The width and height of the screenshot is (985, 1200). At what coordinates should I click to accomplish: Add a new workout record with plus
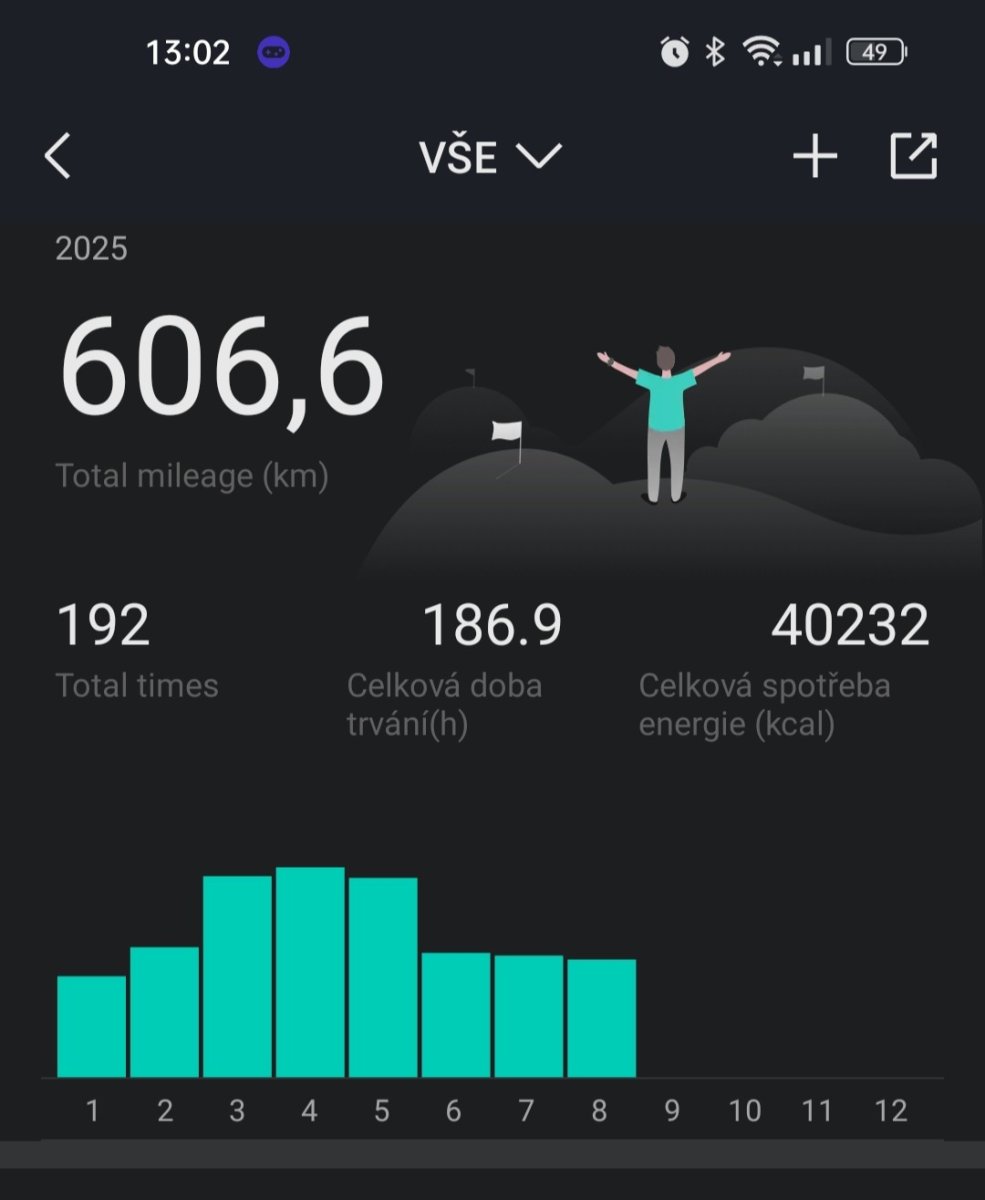point(814,157)
